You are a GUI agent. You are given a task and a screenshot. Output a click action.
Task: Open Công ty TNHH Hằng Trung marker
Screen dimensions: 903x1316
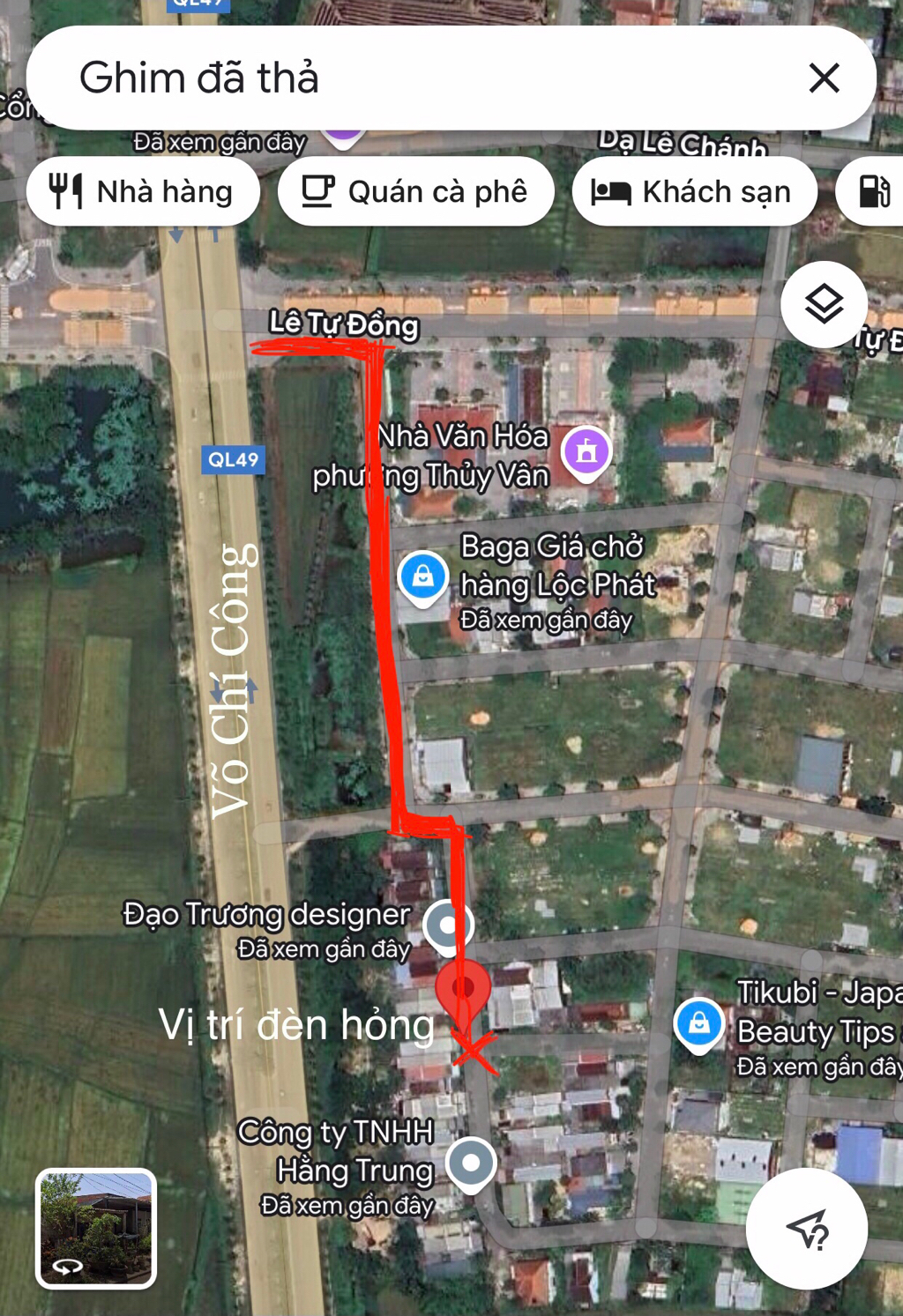click(x=471, y=1164)
